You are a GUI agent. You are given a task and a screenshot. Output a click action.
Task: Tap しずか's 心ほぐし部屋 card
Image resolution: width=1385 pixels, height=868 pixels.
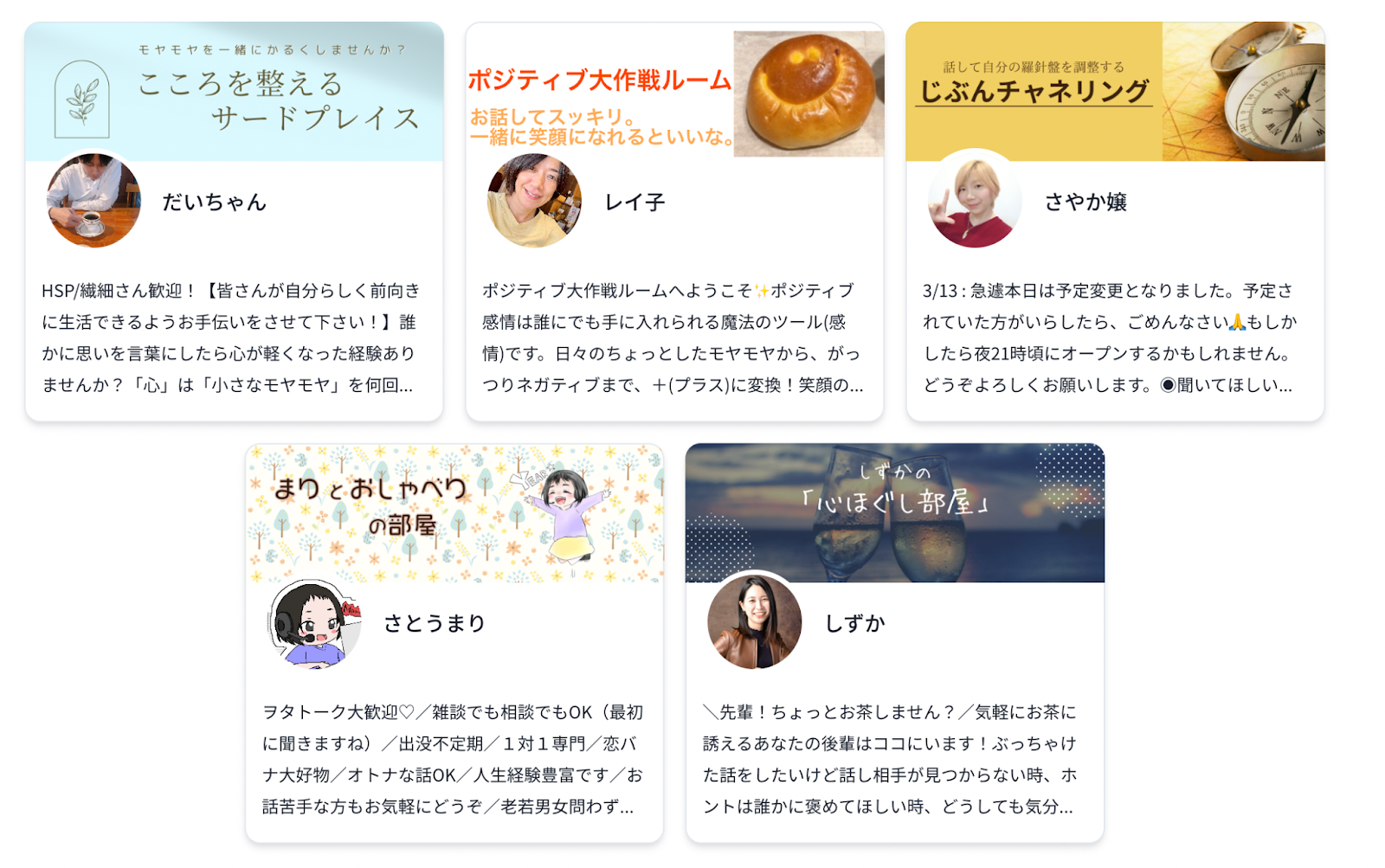coord(894,642)
